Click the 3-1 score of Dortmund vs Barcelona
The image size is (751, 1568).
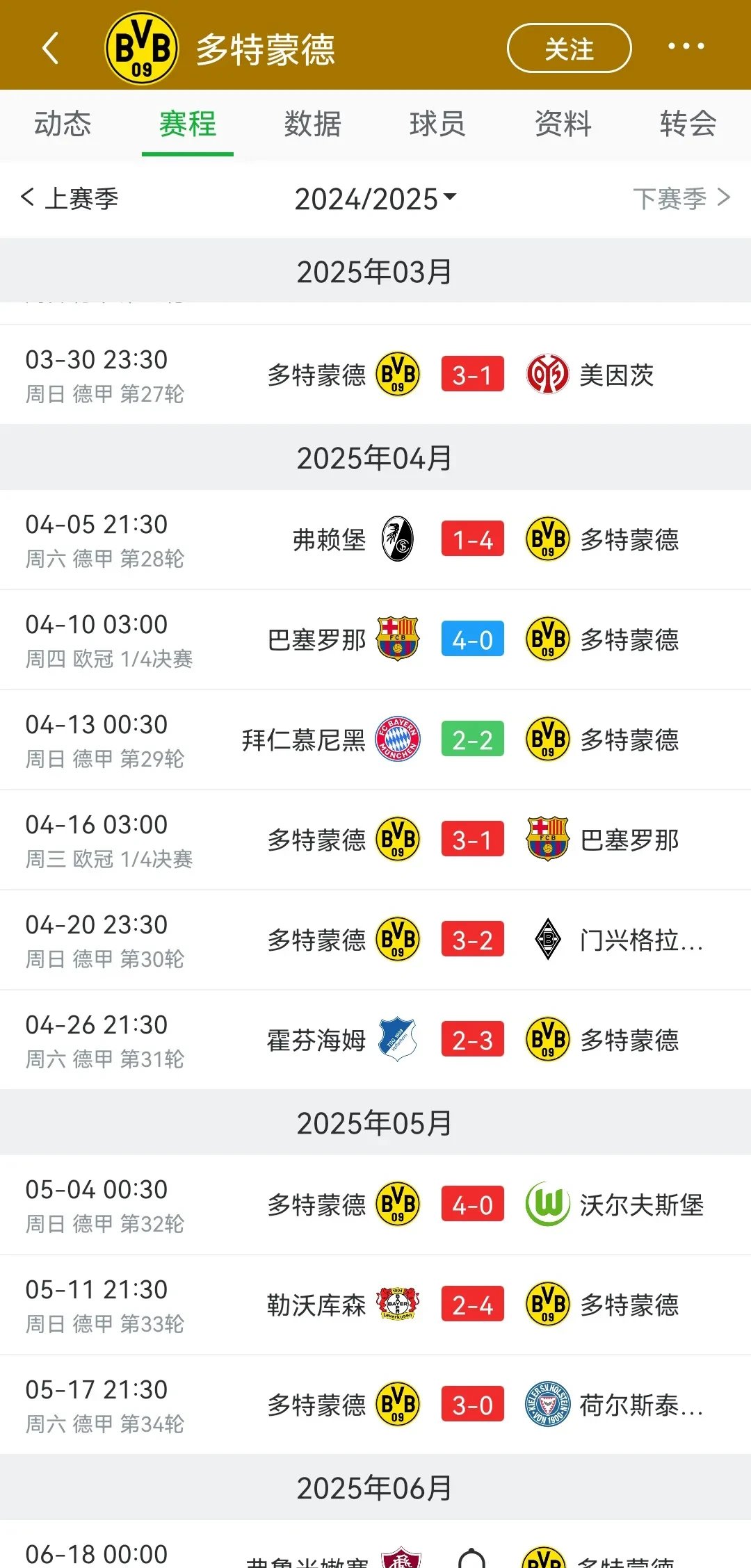click(x=472, y=840)
